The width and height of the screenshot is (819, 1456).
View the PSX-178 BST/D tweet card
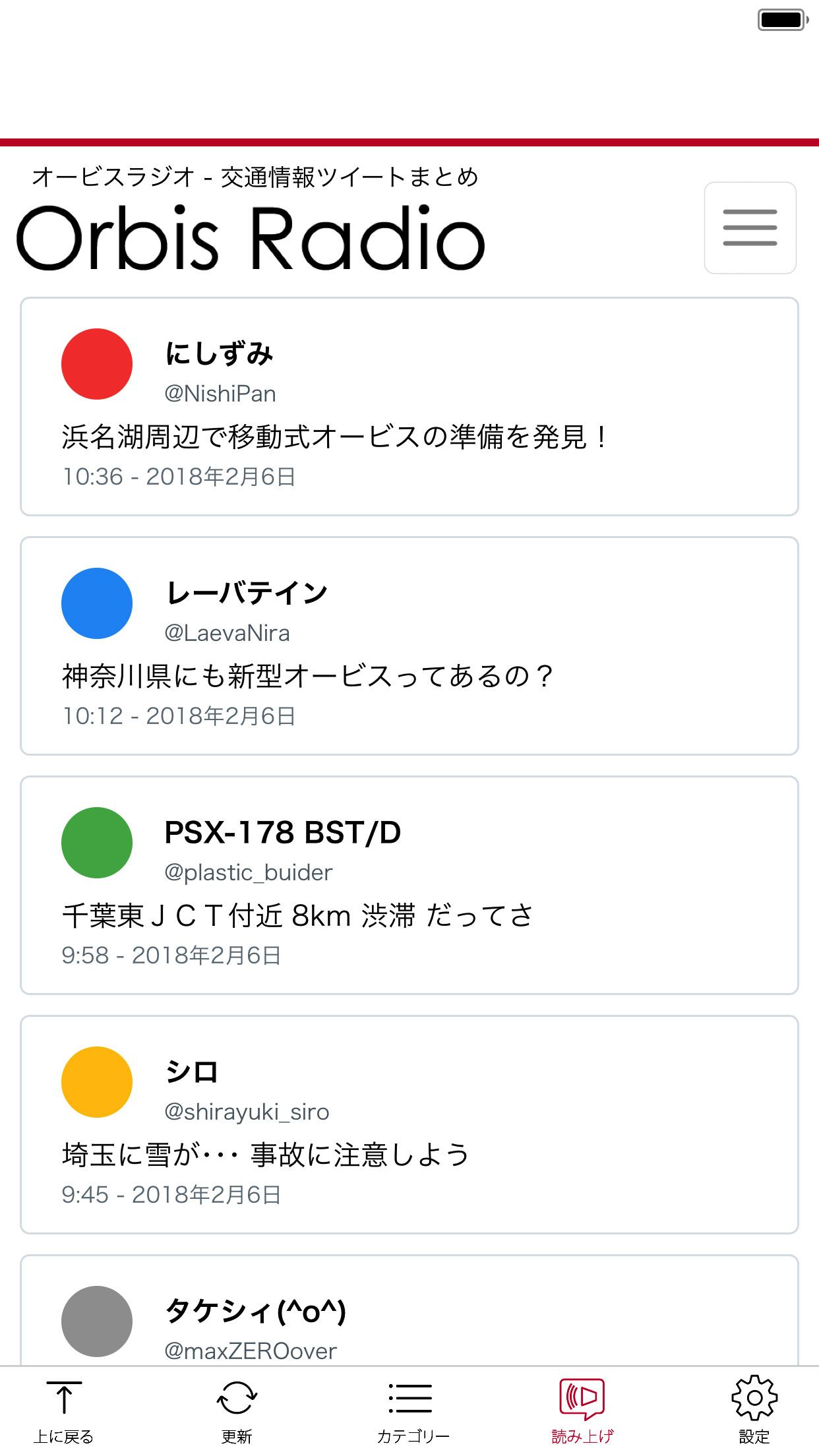point(409,885)
